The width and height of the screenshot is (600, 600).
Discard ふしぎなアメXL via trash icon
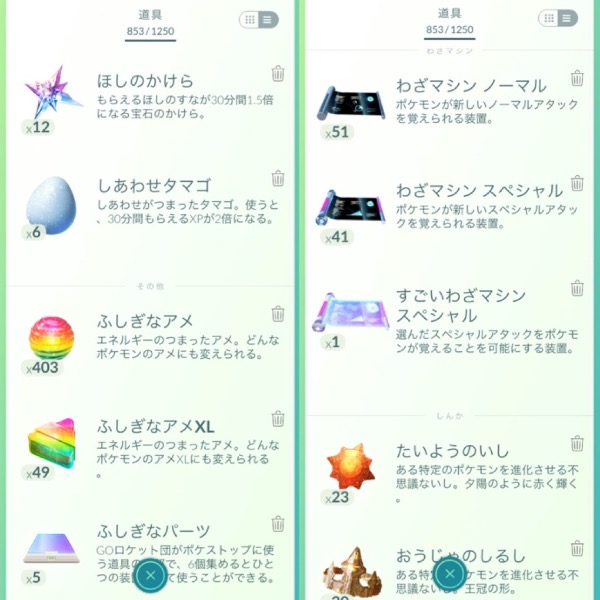pyautogui.click(x=278, y=419)
